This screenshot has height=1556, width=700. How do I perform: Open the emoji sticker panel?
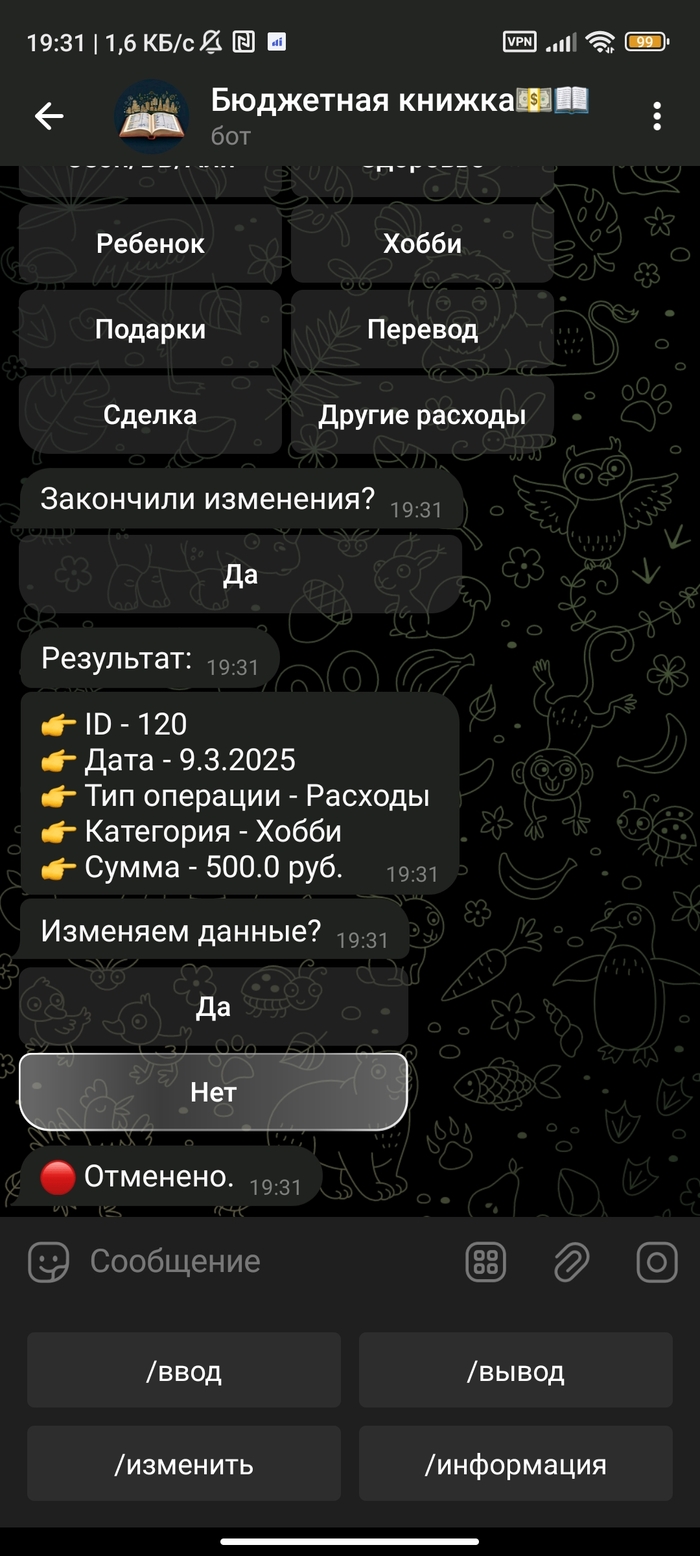(x=48, y=1262)
